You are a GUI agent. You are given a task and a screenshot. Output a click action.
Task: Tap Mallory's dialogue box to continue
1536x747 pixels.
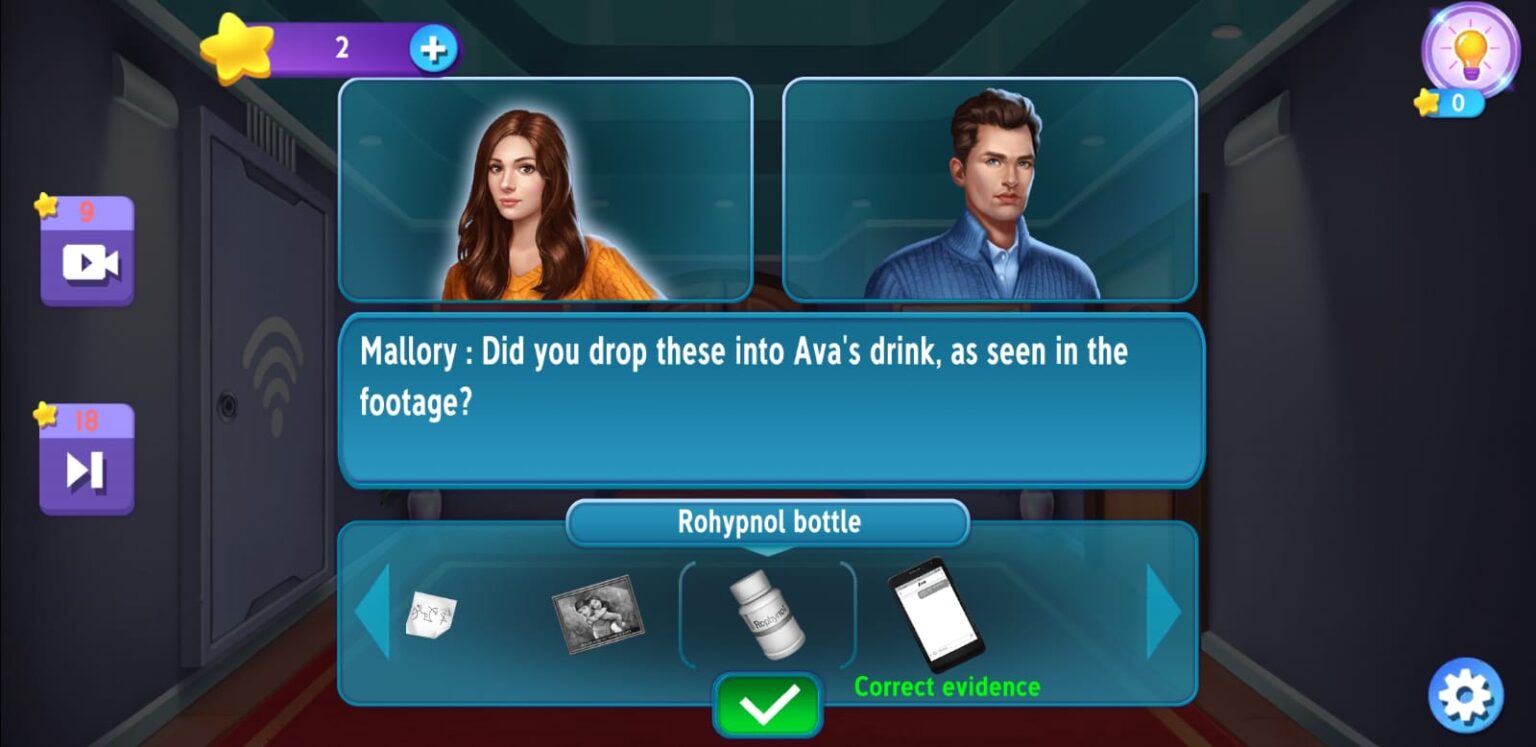coord(770,400)
